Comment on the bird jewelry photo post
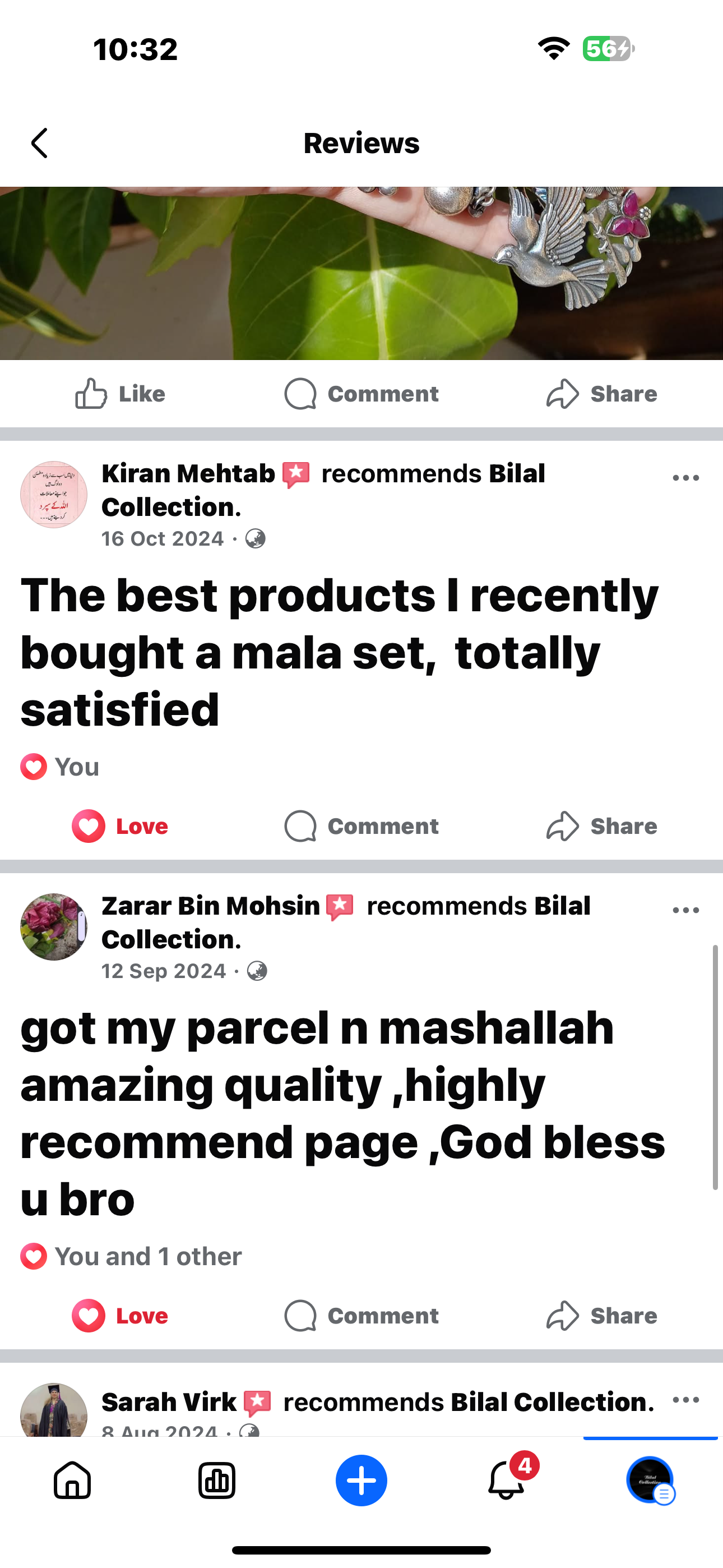The height and width of the screenshot is (1568, 723). coord(361,394)
